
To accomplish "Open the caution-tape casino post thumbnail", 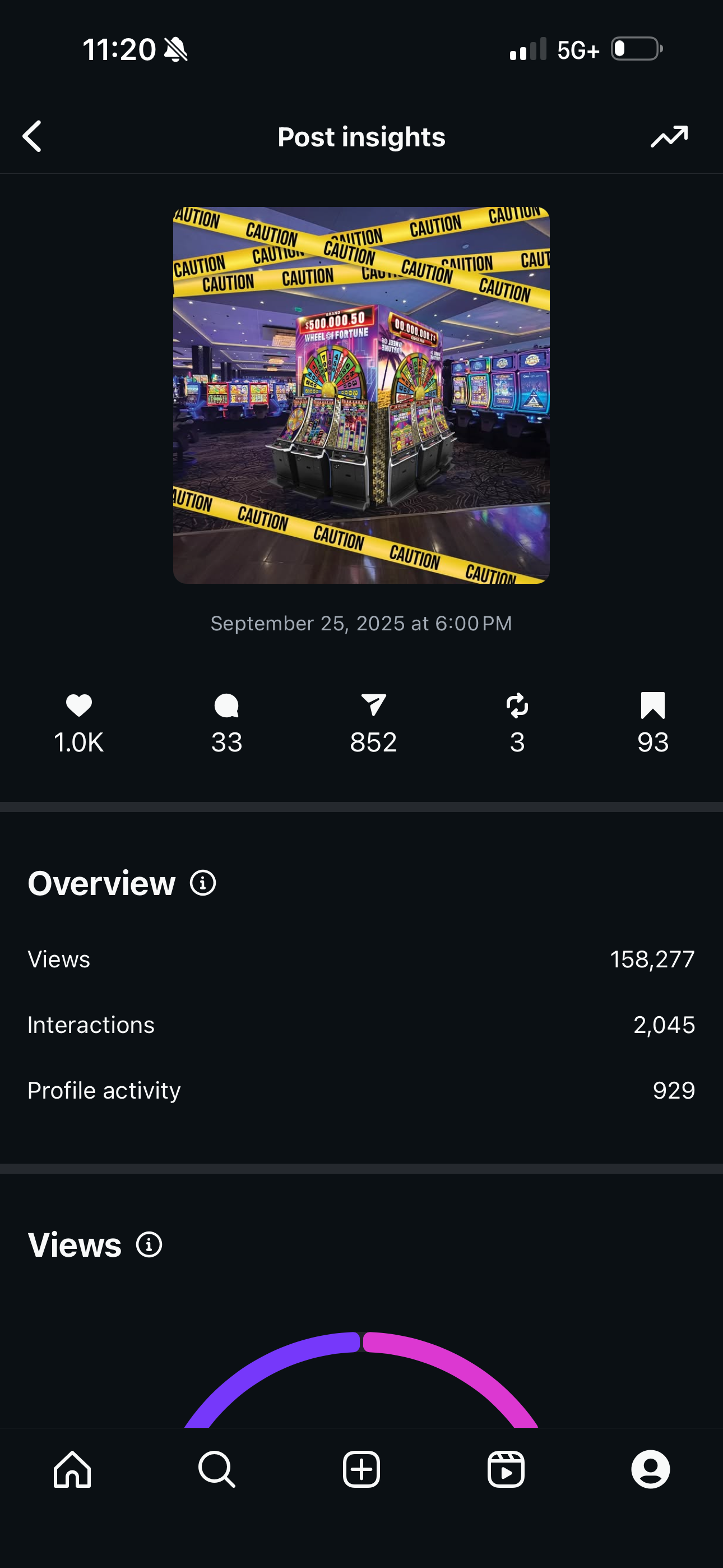I will click(x=361, y=395).
